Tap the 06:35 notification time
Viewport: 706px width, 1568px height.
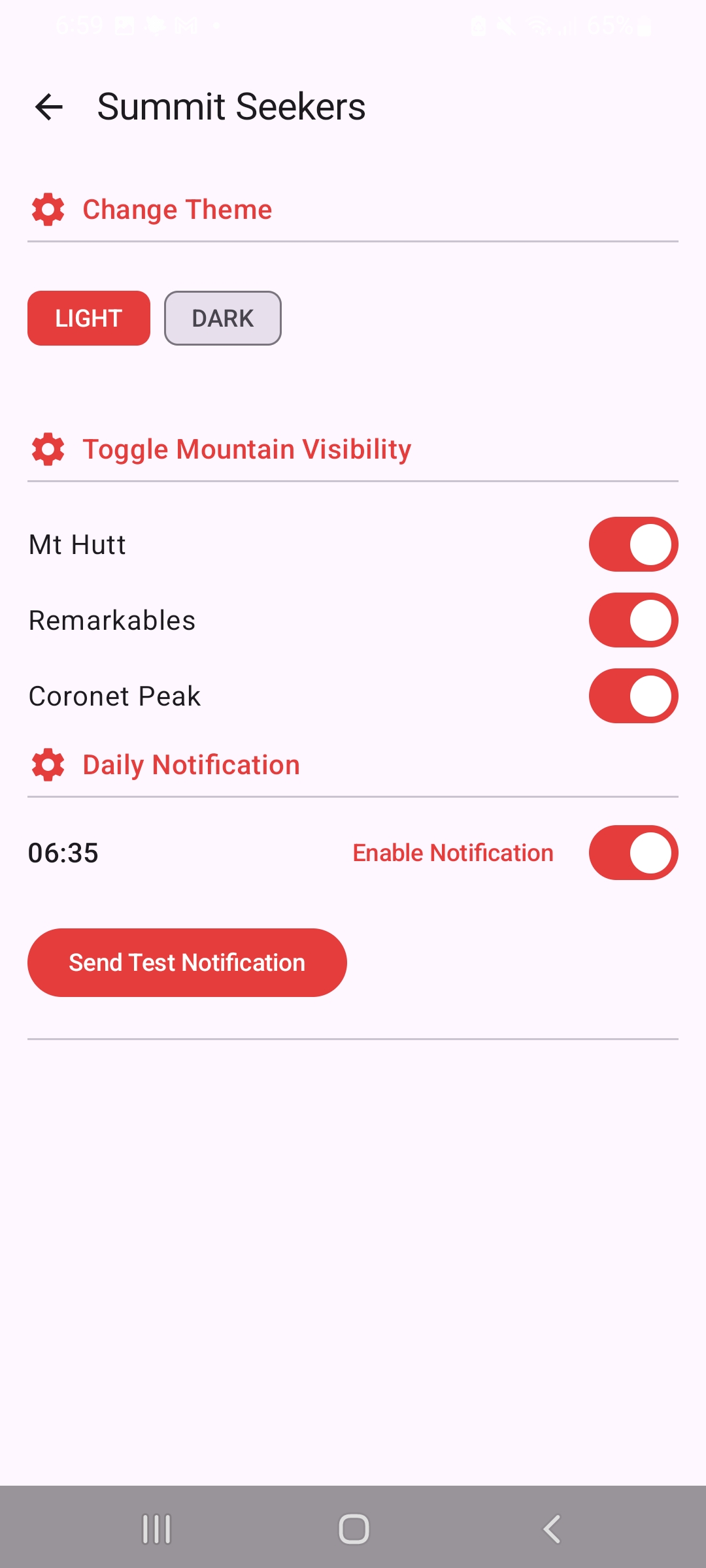pyautogui.click(x=63, y=852)
